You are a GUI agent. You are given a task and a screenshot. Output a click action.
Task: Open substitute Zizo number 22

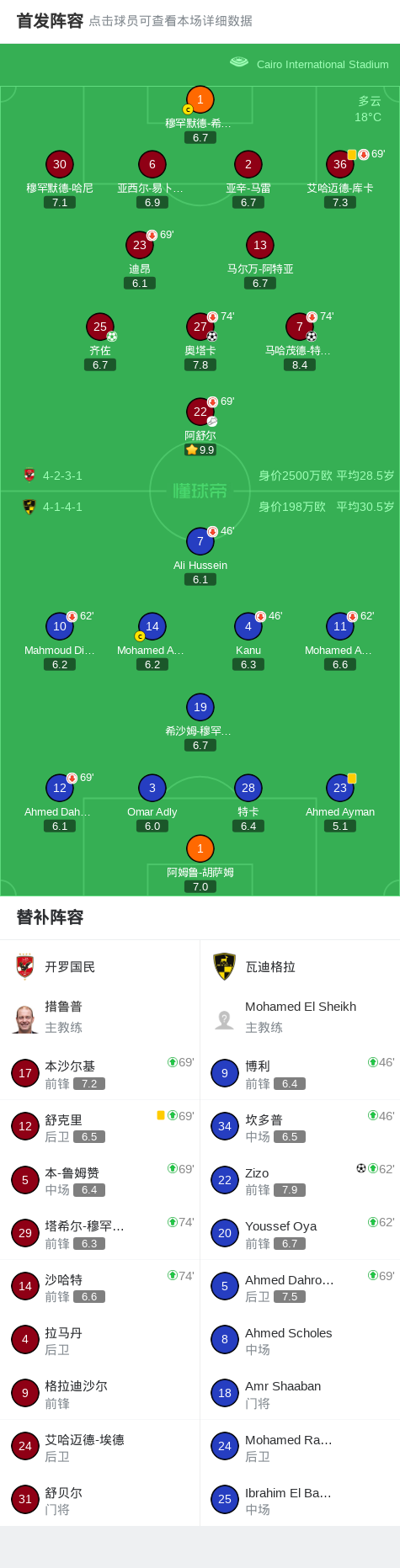click(x=300, y=1180)
